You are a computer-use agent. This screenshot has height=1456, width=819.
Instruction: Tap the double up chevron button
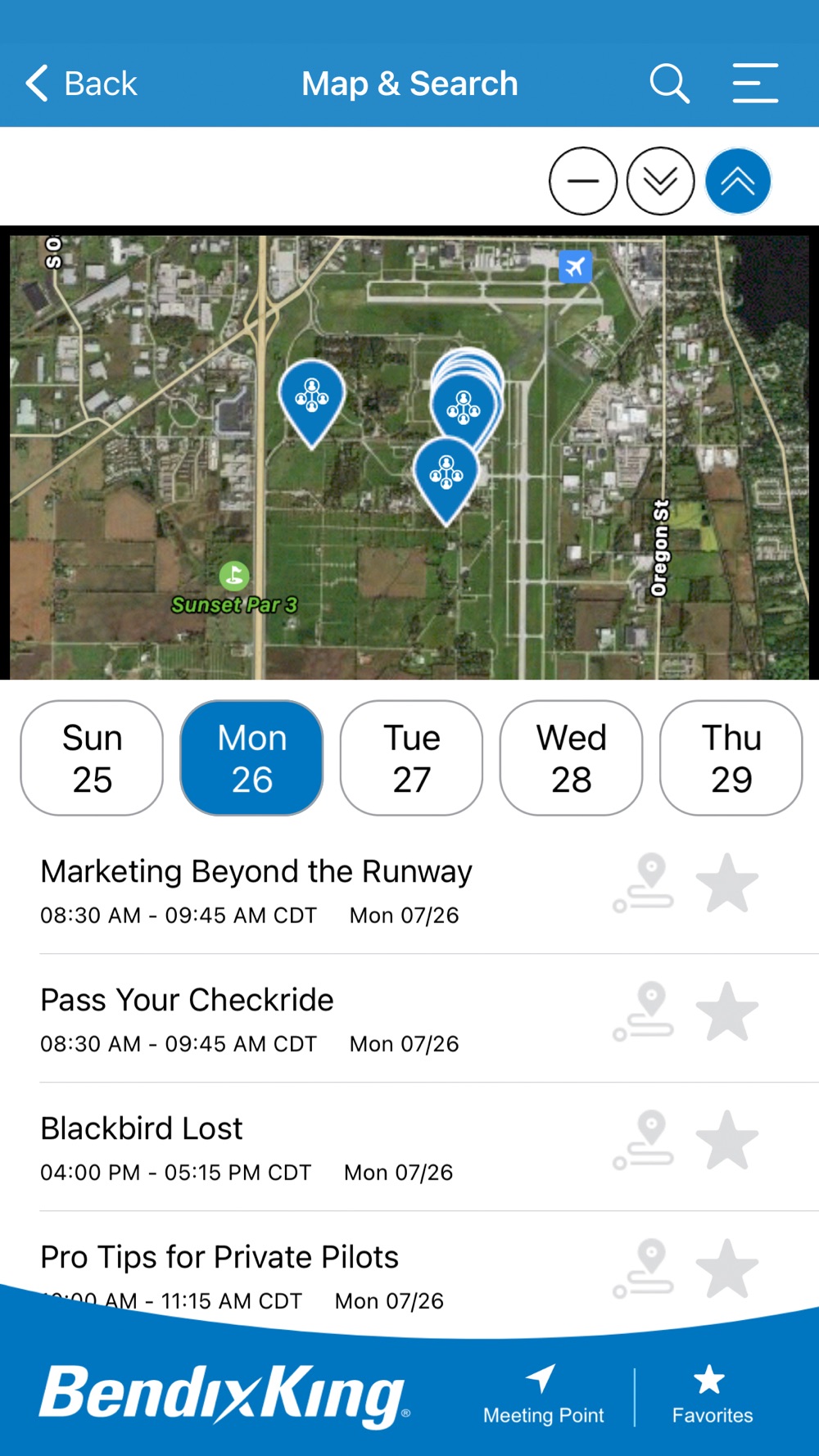click(738, 181)
